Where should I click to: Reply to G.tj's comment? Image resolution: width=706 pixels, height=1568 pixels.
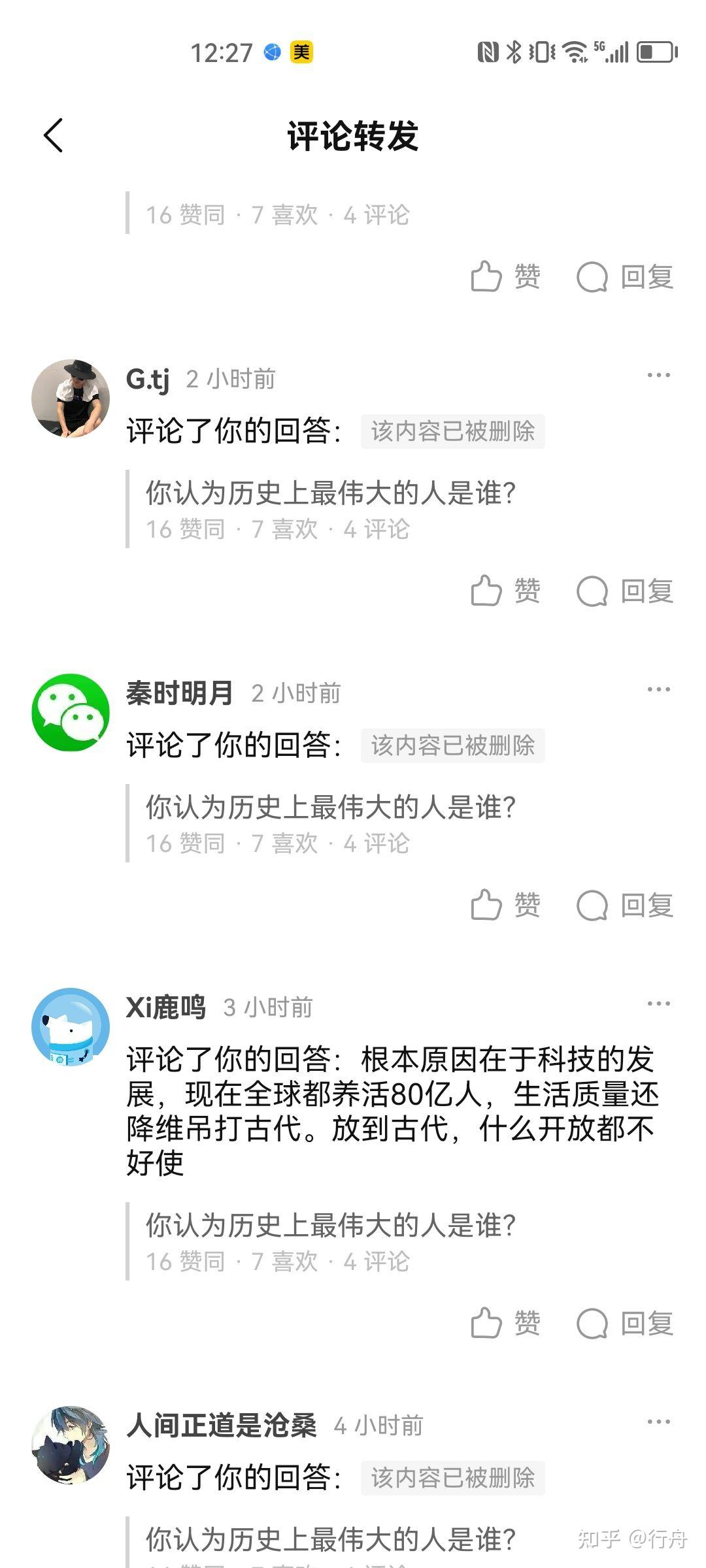point(625,591)
